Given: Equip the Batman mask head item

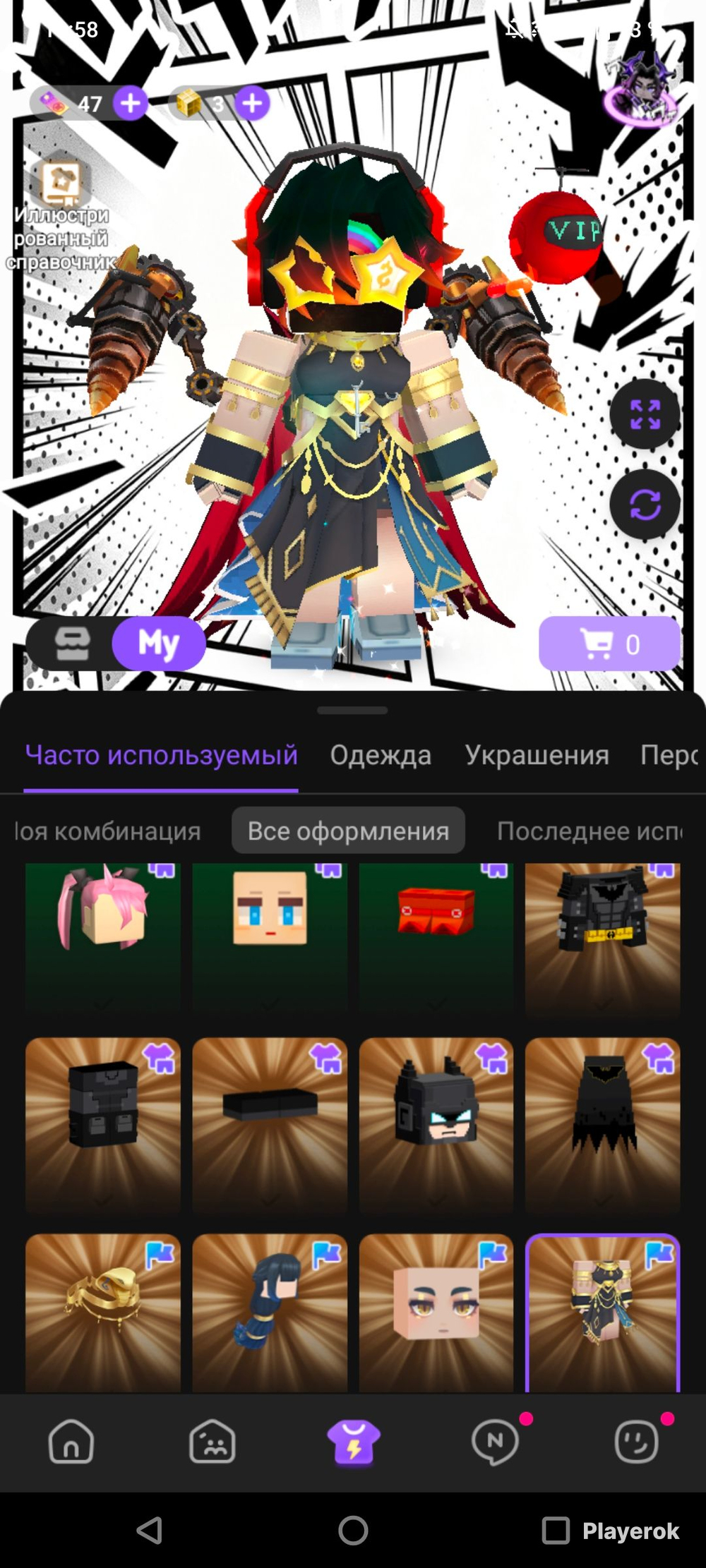Looking at the screenshot, I should 436,1125.
